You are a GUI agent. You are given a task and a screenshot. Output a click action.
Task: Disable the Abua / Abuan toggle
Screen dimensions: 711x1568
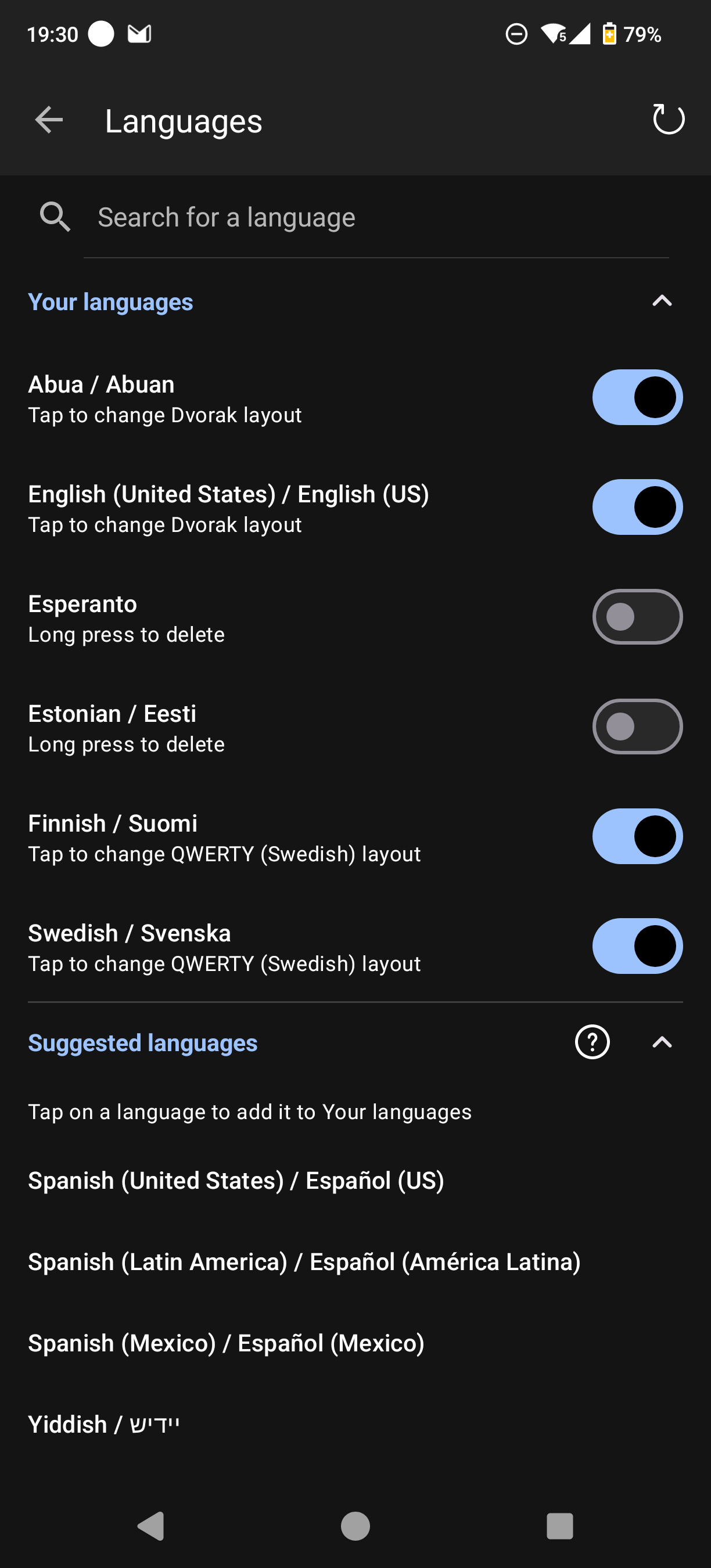point(637,397)
